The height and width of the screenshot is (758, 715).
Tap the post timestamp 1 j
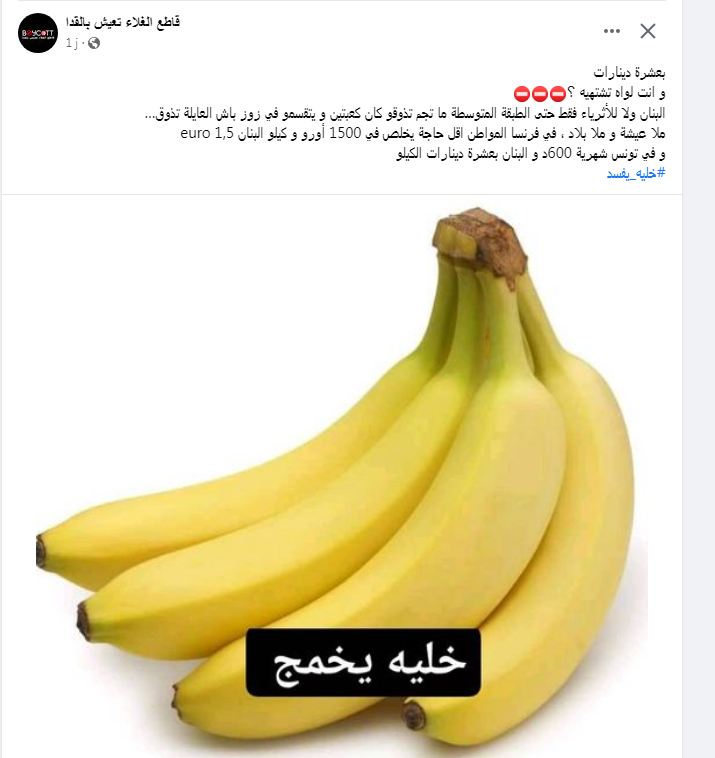[x=71, y=43]
